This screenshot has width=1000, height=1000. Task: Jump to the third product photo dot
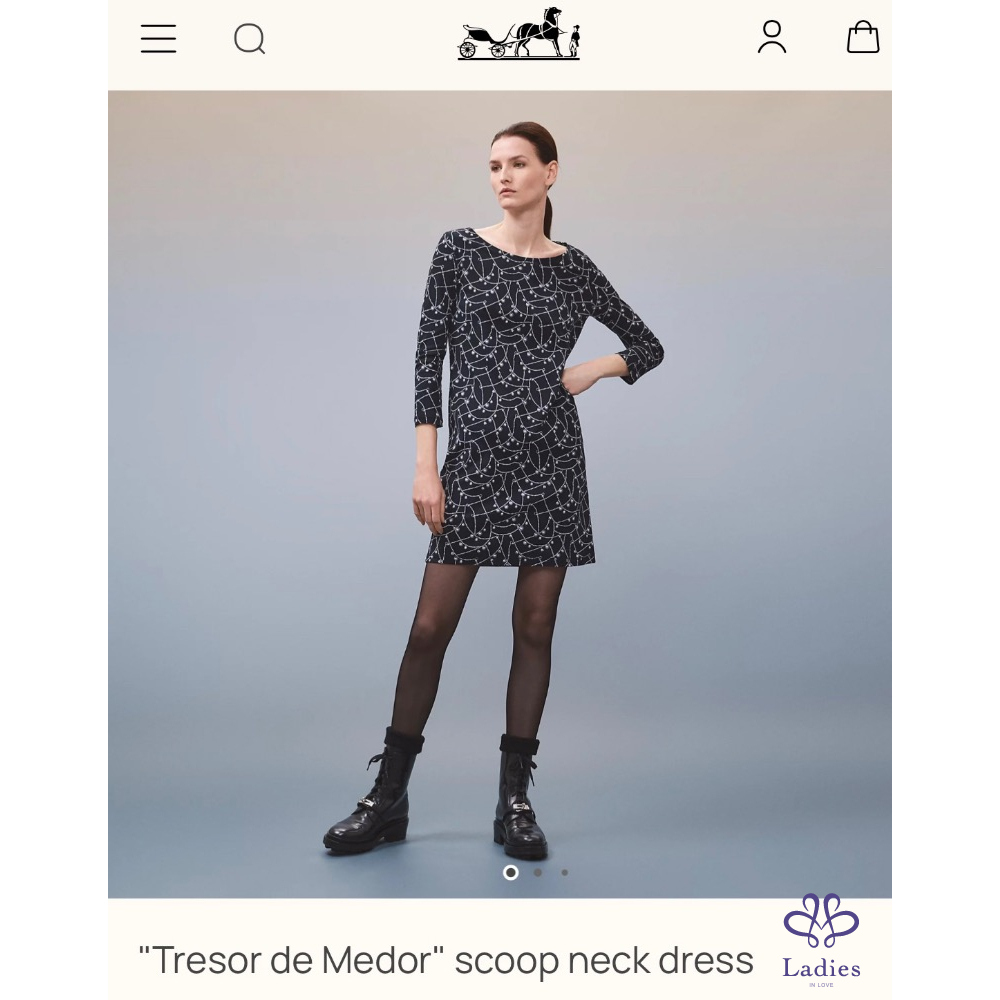[564, 872]
